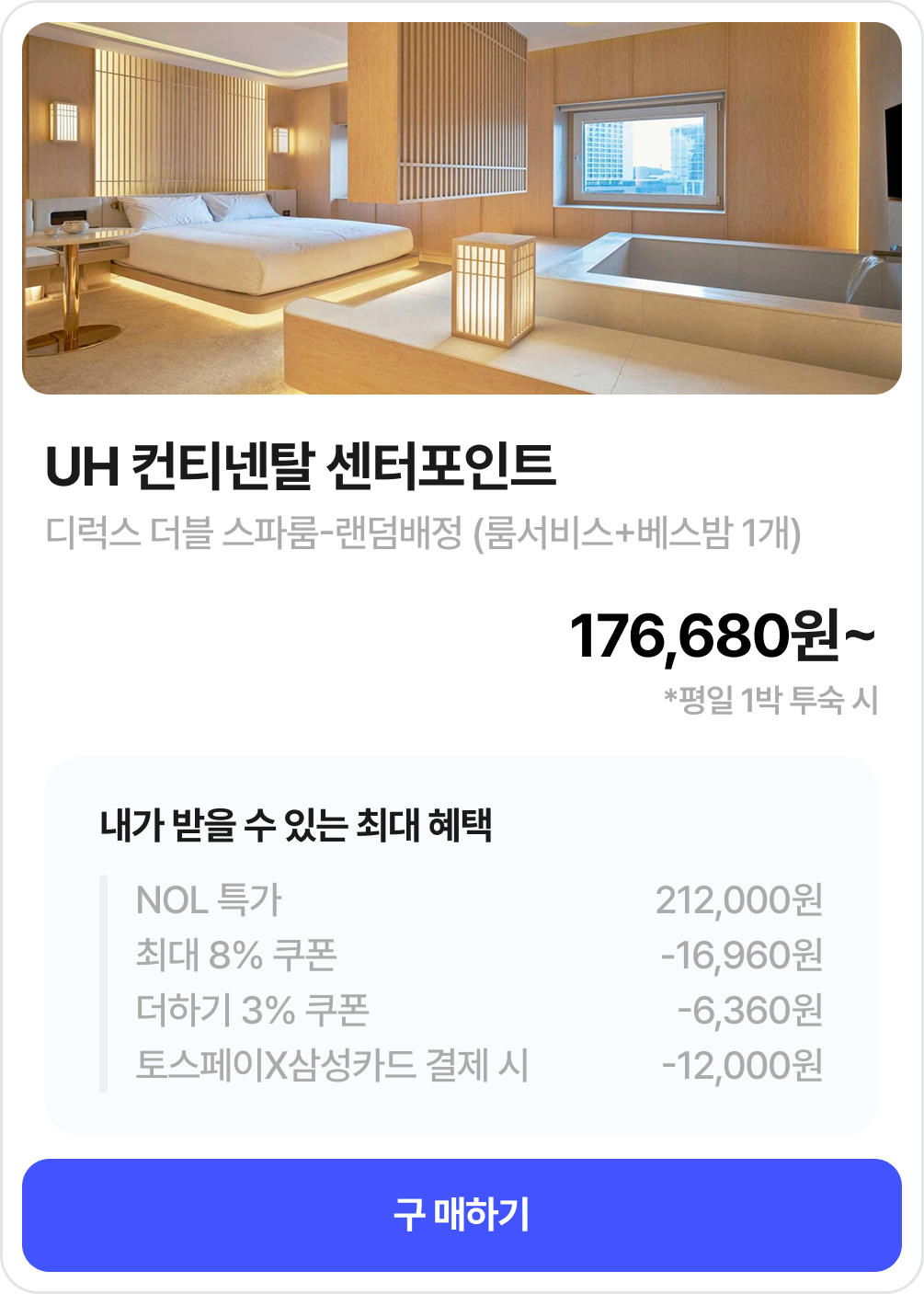Tap the 구매하기 purchase button
The width and height of the screenshot is (924, 1294).
coord(462,1215)
